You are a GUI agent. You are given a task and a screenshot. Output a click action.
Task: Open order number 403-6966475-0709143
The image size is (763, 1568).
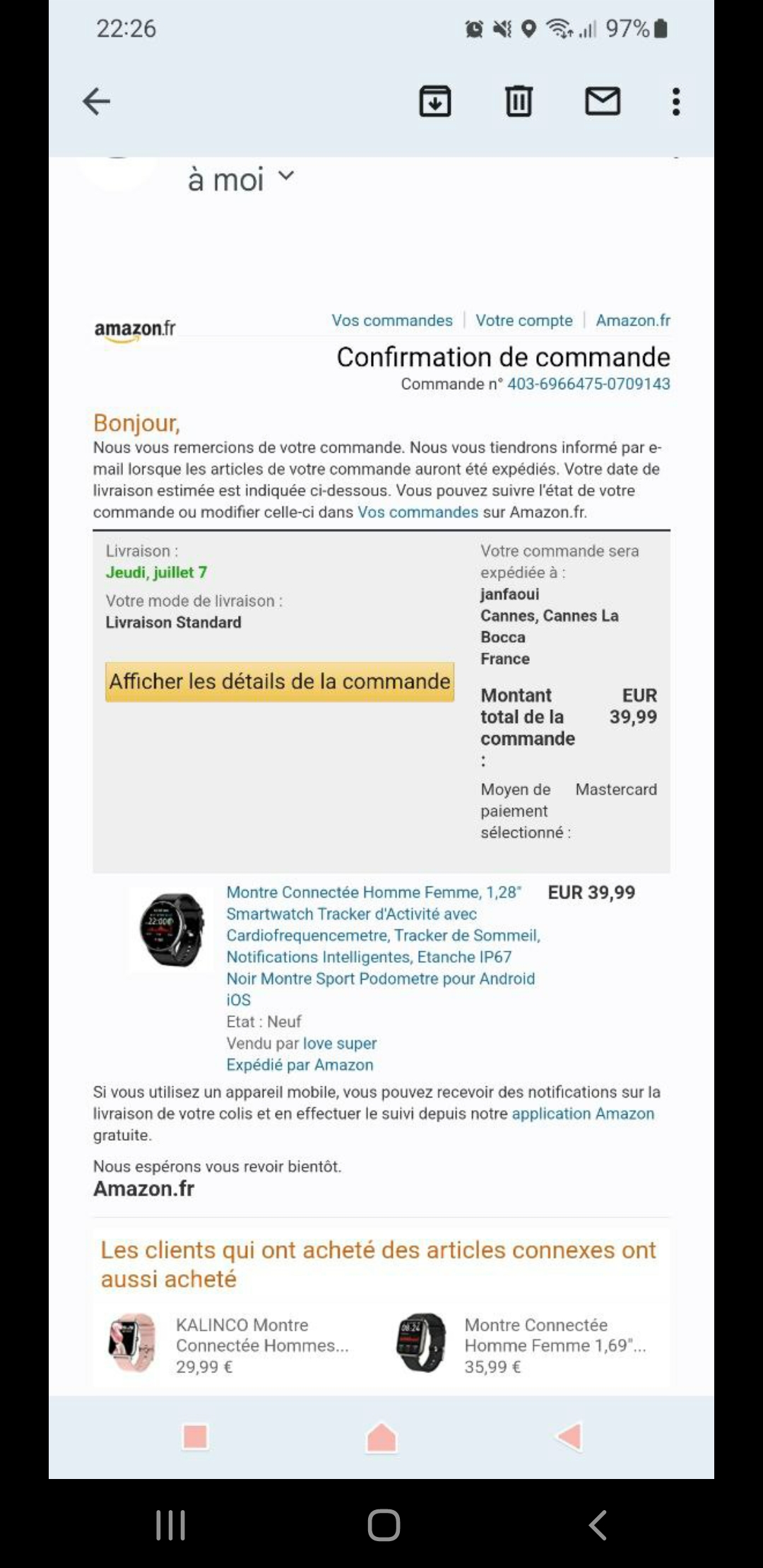(588, 384)
